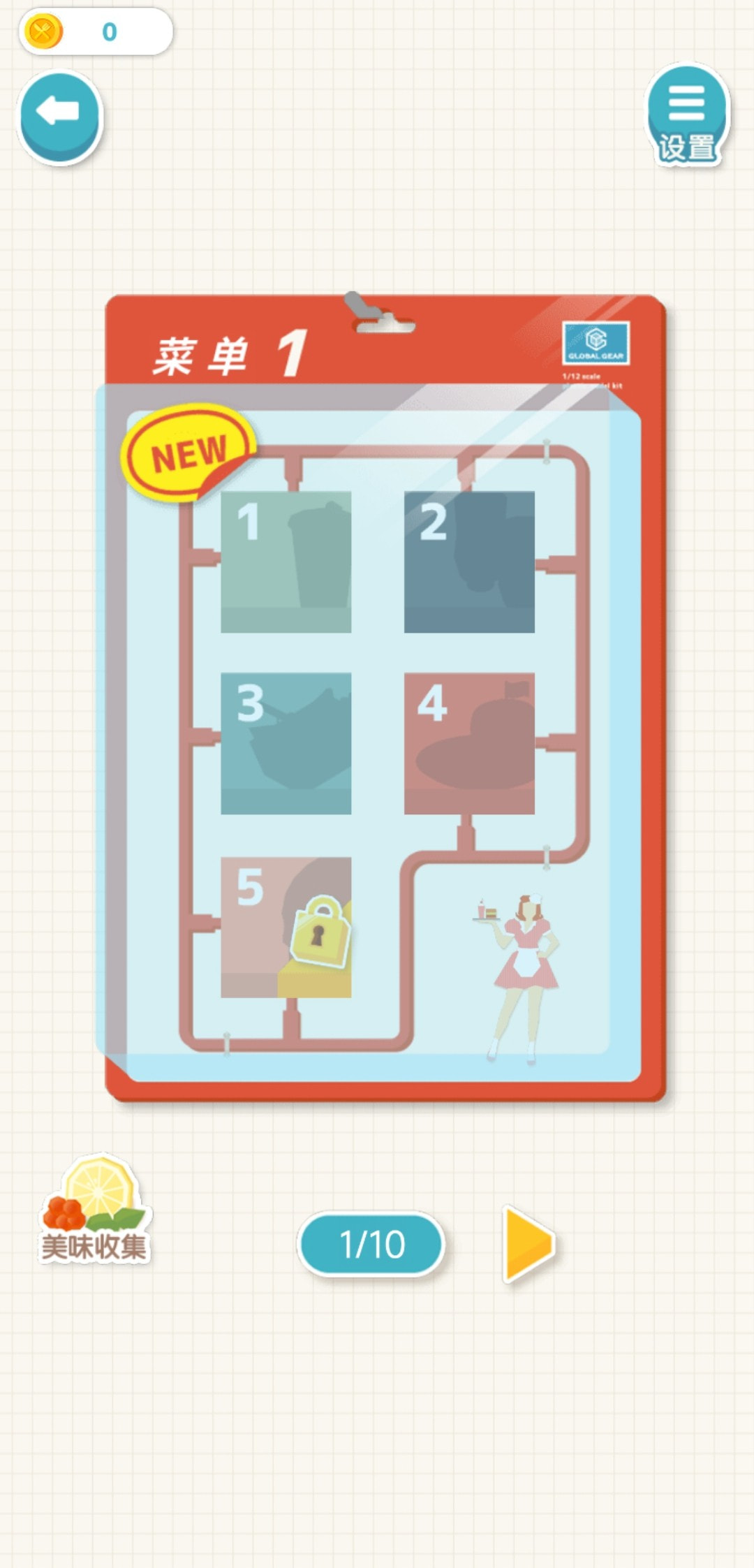The width and height of the screenshot is (754, 1568).
Task: Choose level 4 tile
Action: click(x=469, y=743)
